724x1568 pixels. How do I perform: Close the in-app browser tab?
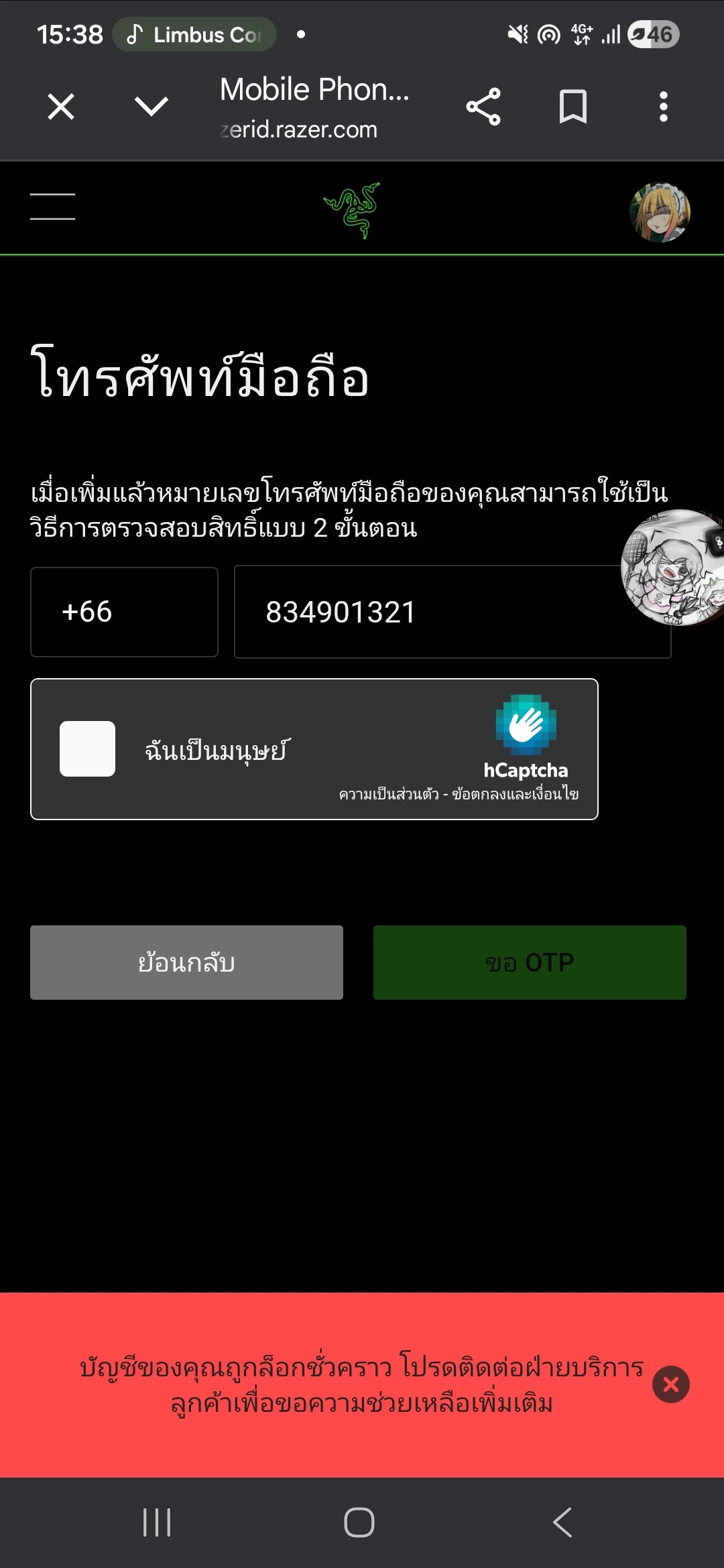[x=61, y=107]
